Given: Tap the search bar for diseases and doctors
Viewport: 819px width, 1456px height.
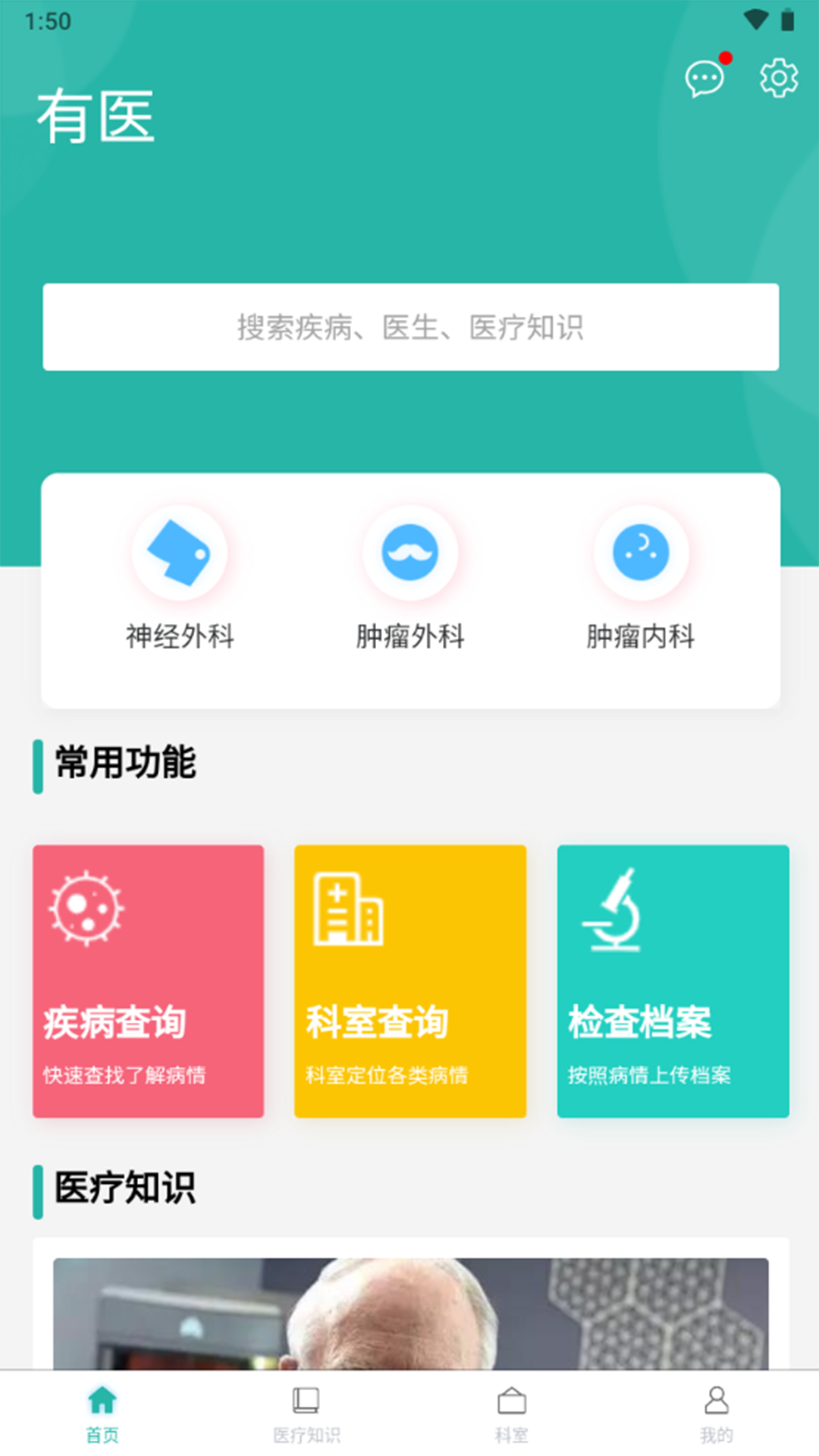Looking at the screenshot, I should pos(409,327).
